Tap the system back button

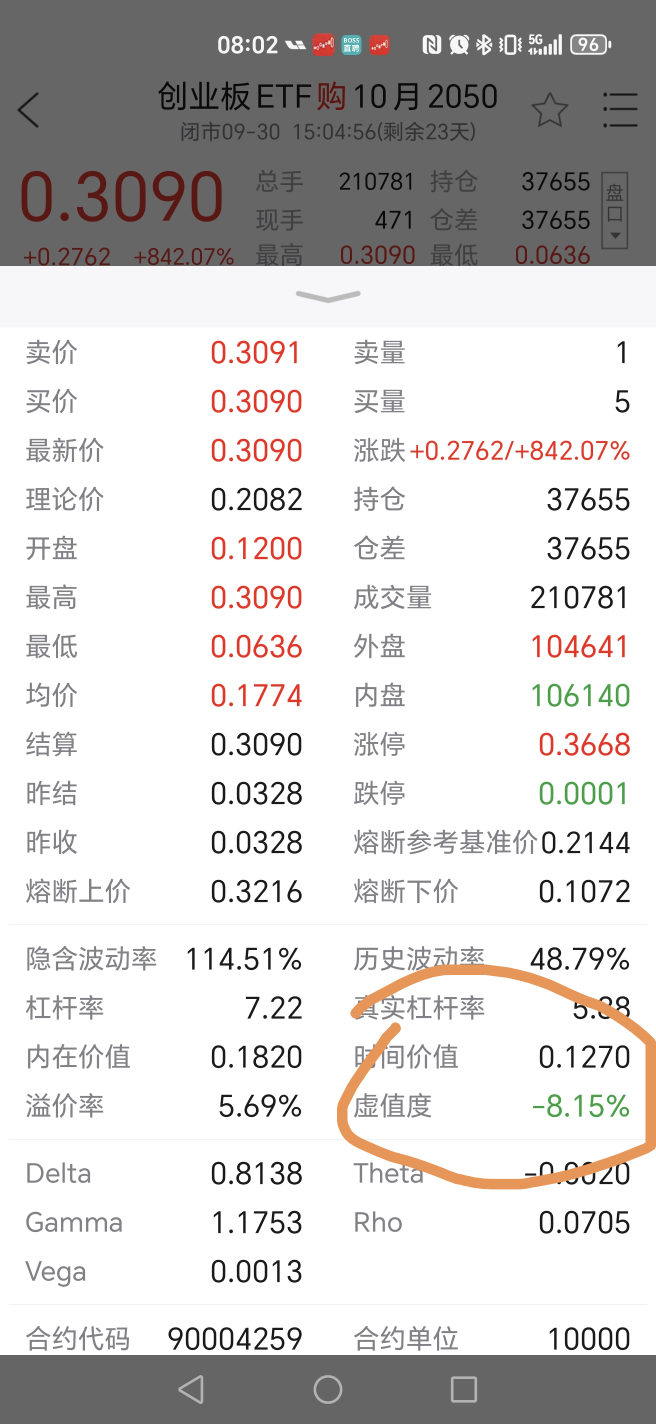(190, 1389)
